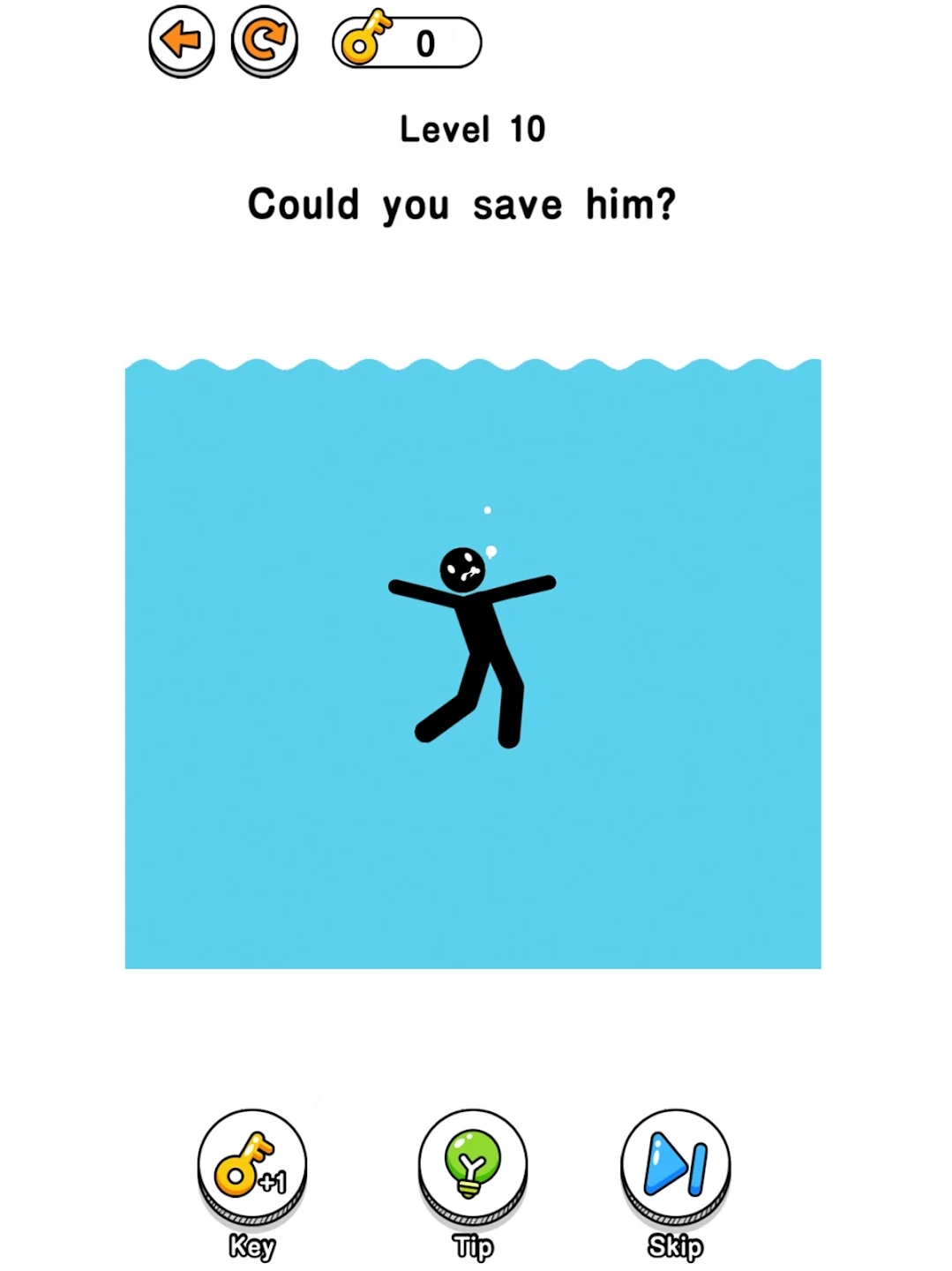
Task: Get an extra key with Key +1
Action: click(252, 1168)
